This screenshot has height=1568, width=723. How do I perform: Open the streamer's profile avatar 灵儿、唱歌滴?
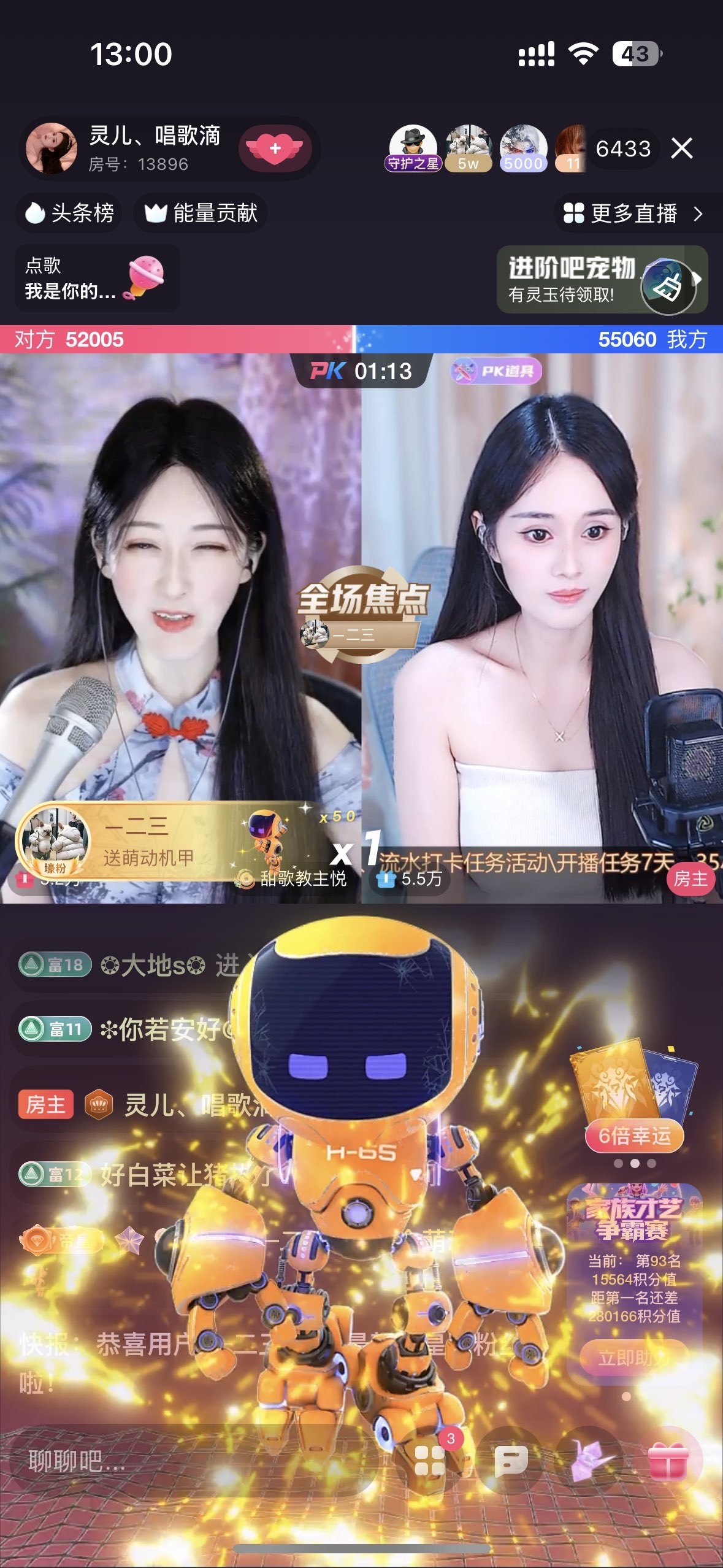pos(52,148)
